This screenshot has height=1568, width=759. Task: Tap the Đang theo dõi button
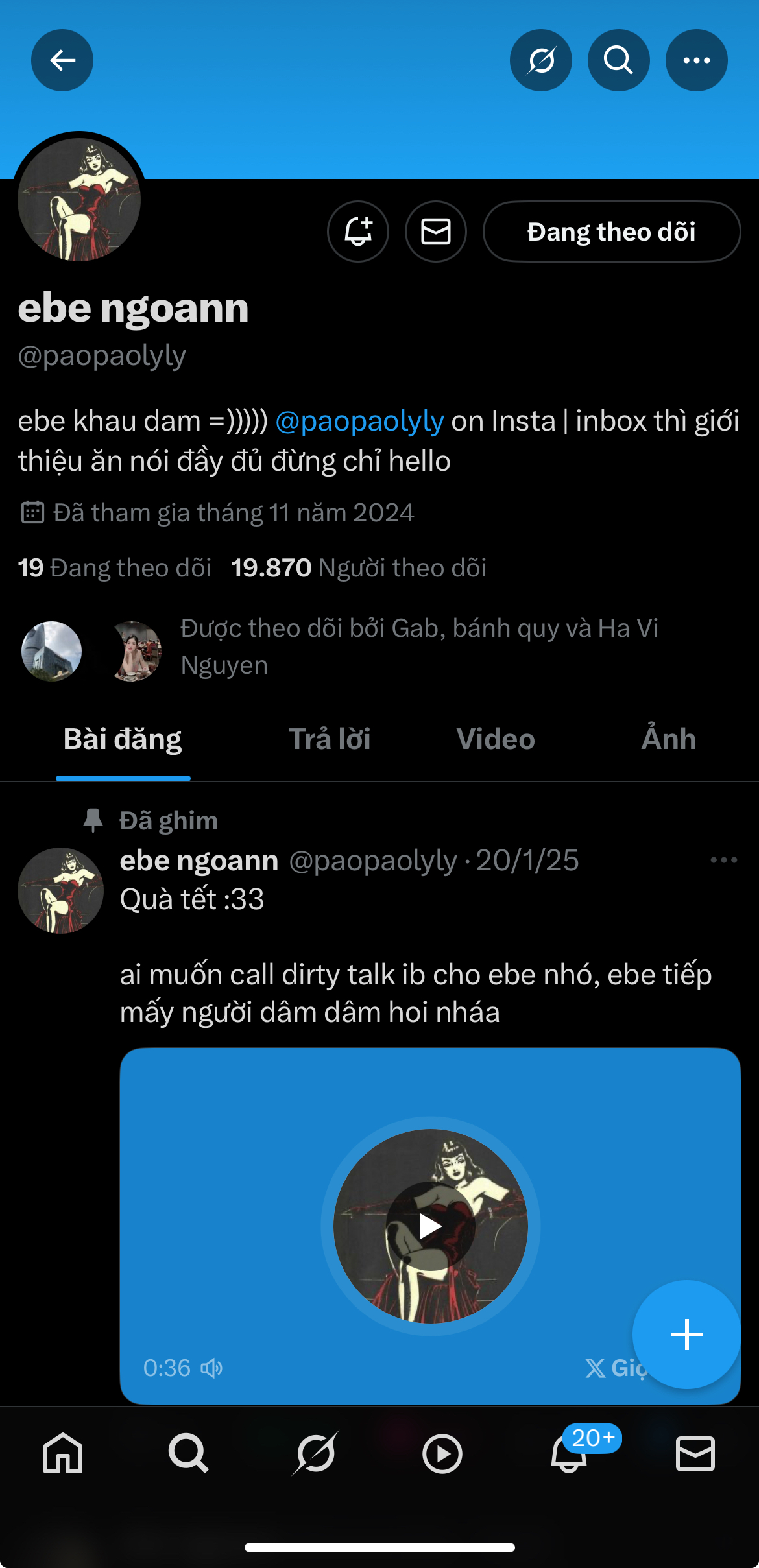click(x=611, y=232)
